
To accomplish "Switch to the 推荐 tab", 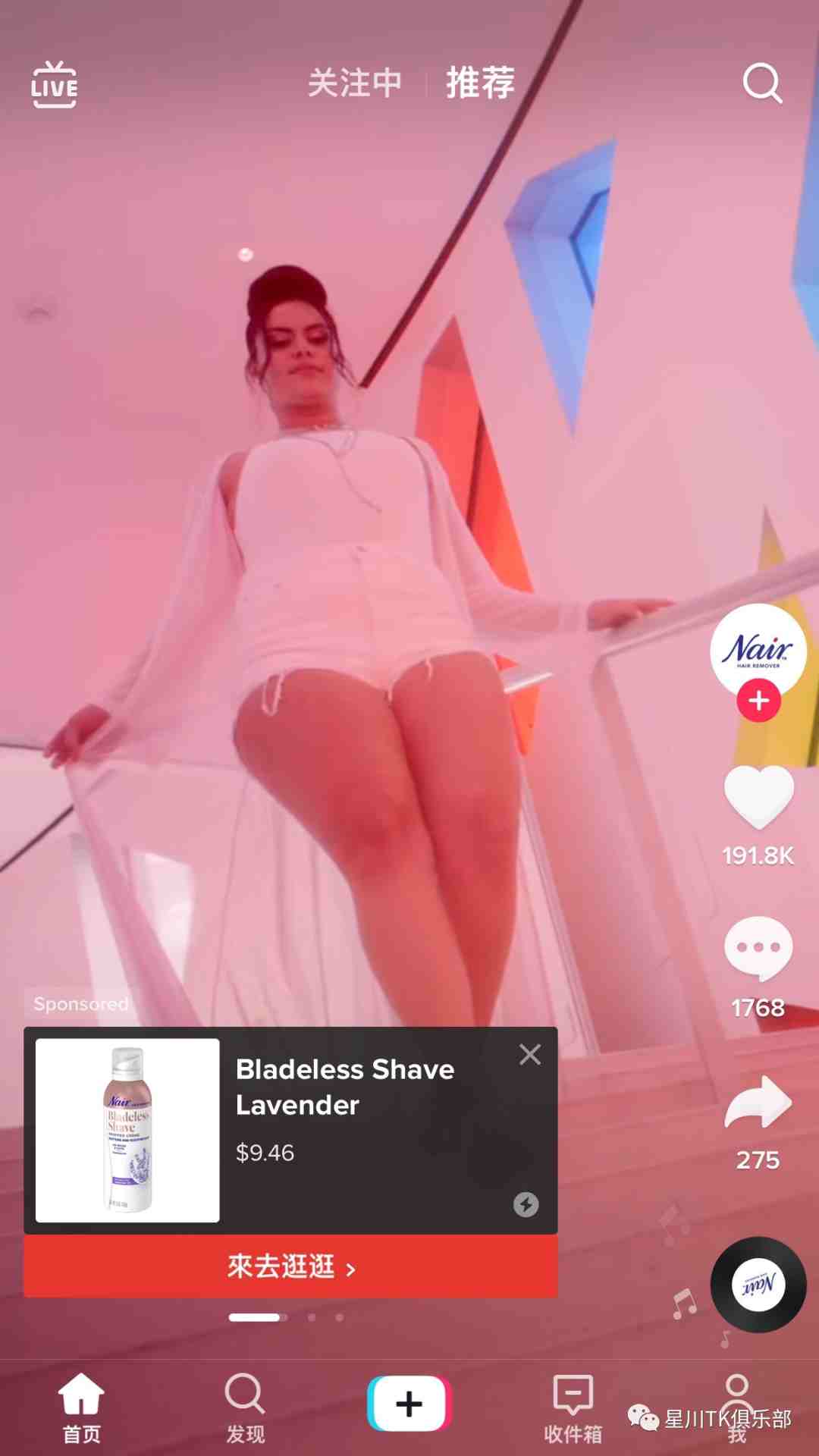I will click(x=480, y=83).
